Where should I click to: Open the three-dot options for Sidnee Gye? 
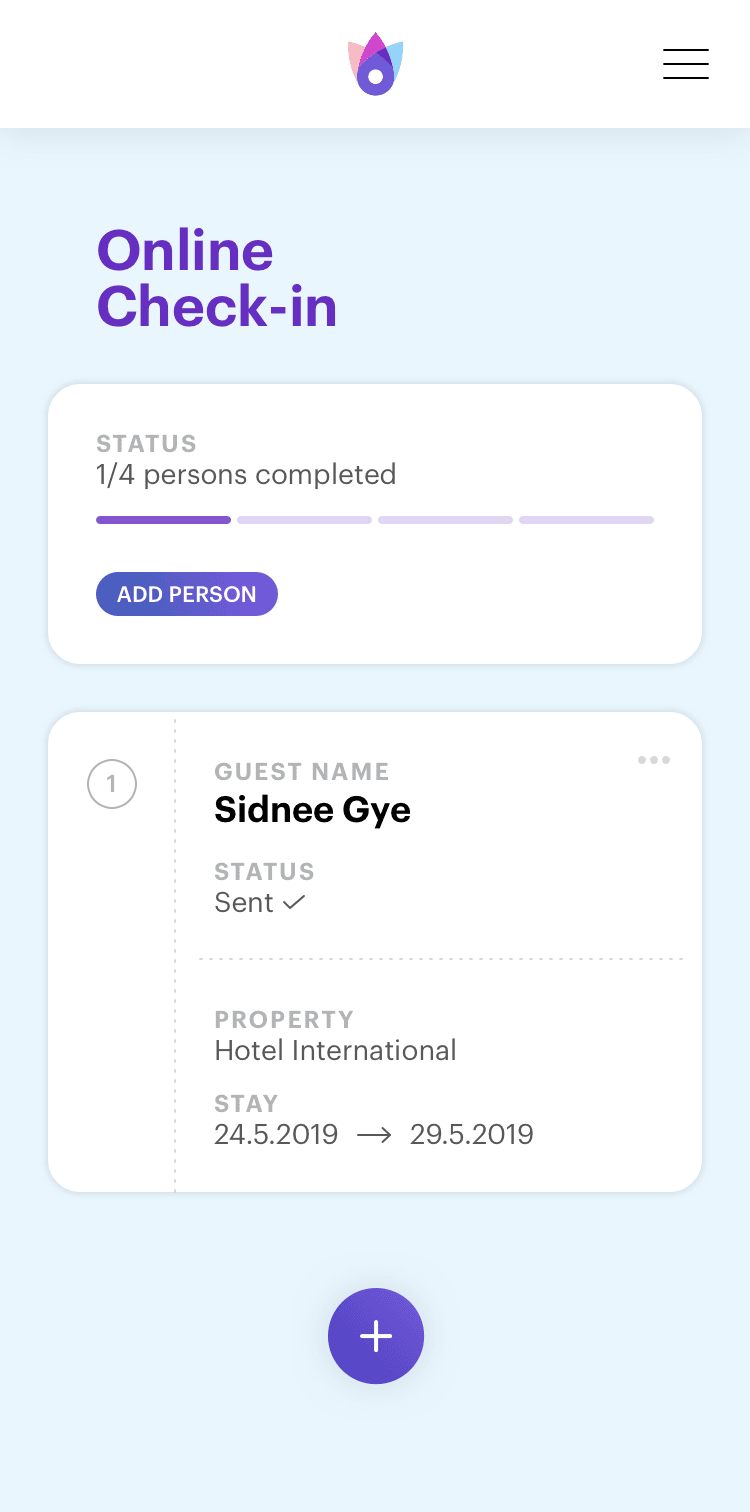click(654, 760)
